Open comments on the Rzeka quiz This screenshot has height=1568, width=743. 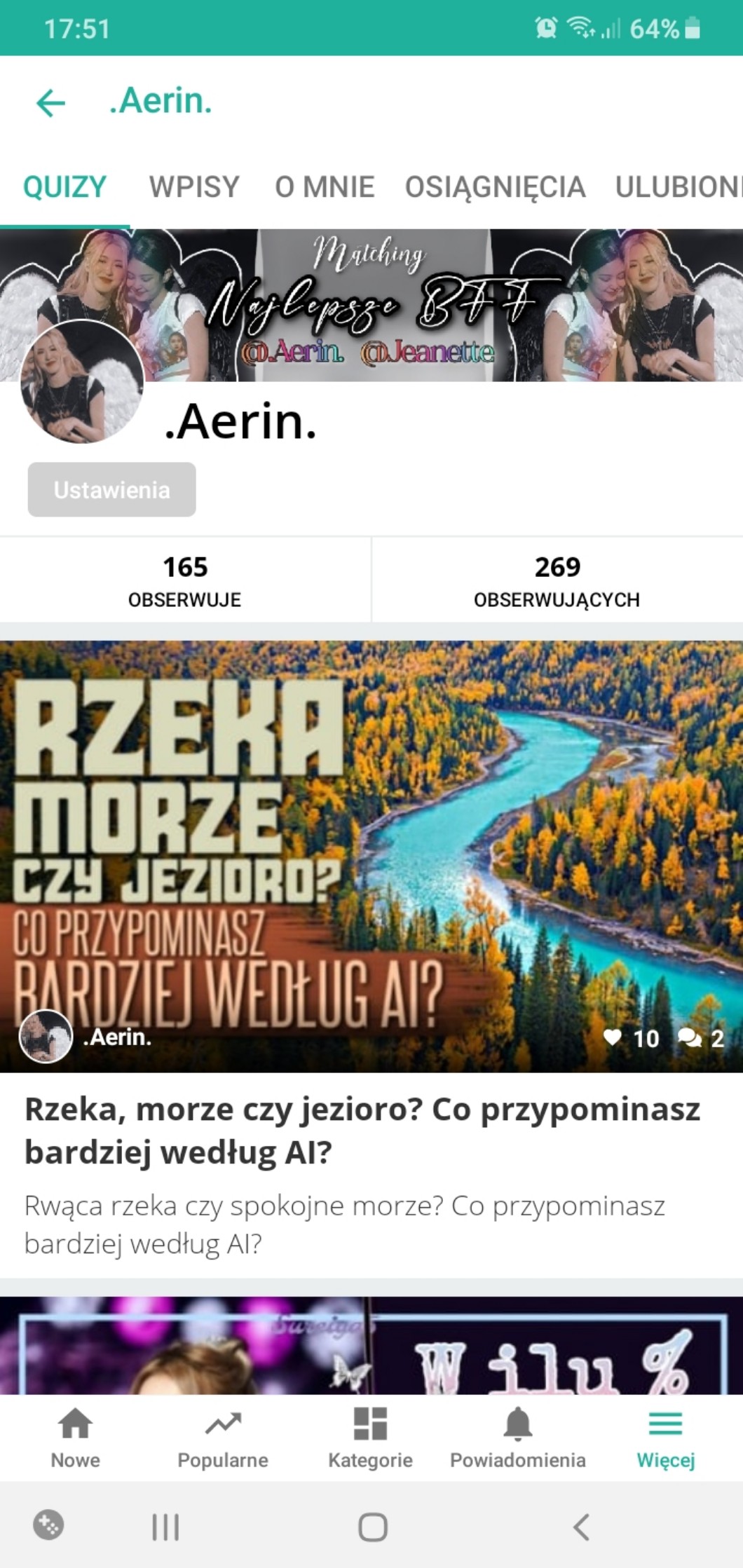point(690,1037)
